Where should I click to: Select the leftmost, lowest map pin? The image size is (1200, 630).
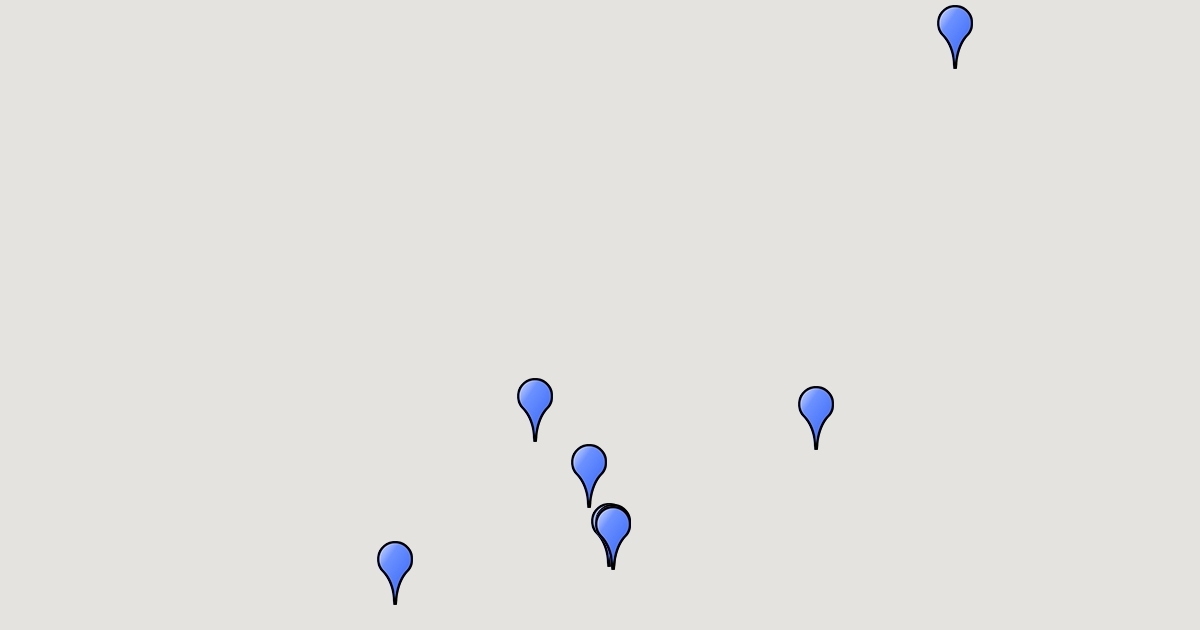[x=395, y=562]
